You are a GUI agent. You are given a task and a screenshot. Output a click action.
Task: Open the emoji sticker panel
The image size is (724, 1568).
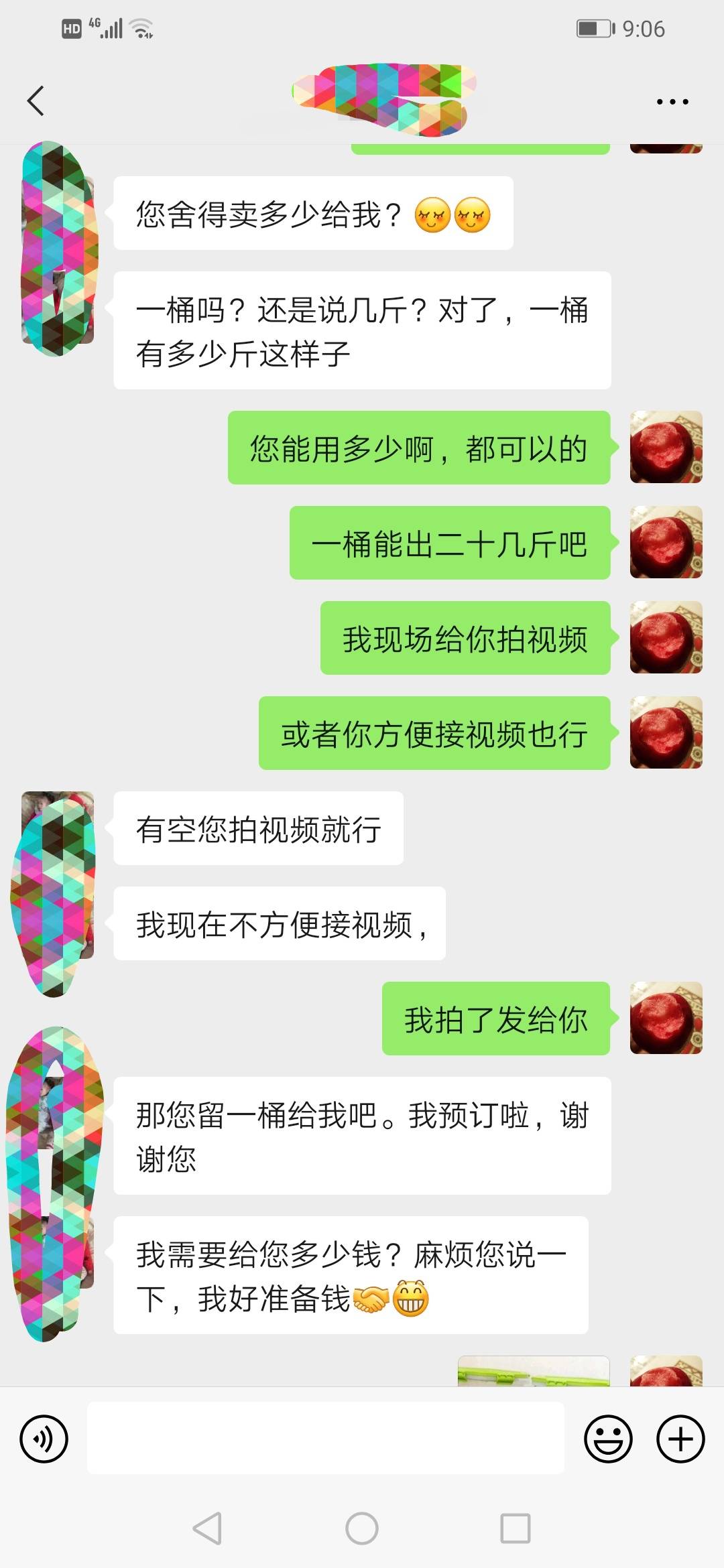[x=608, y=1439]
